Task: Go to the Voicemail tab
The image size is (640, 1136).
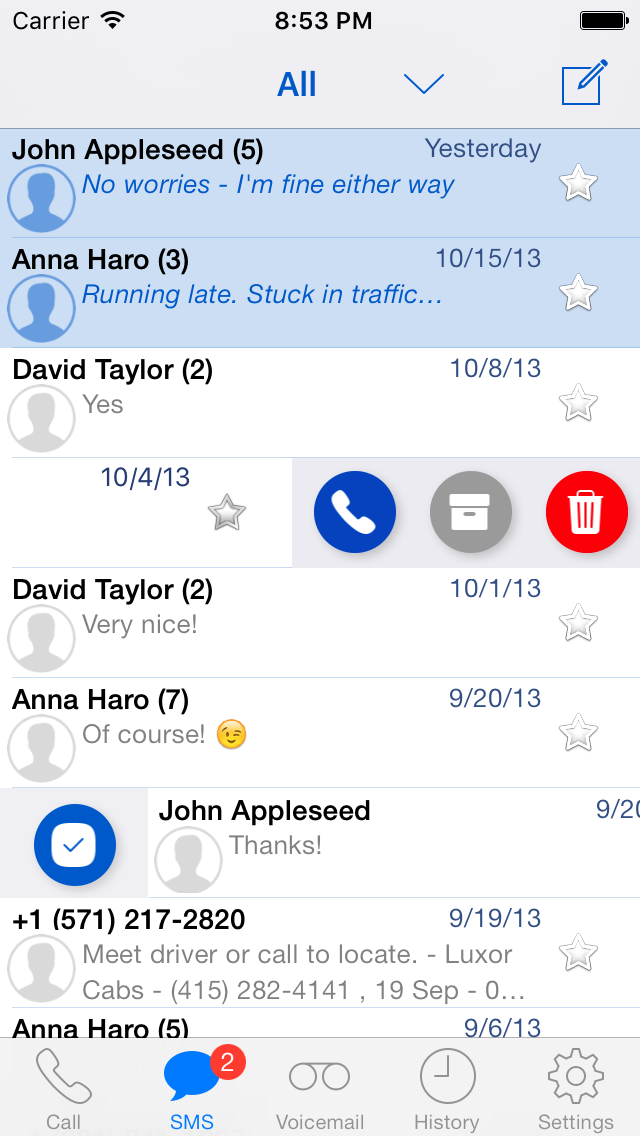Action: tap(320, 1090)
